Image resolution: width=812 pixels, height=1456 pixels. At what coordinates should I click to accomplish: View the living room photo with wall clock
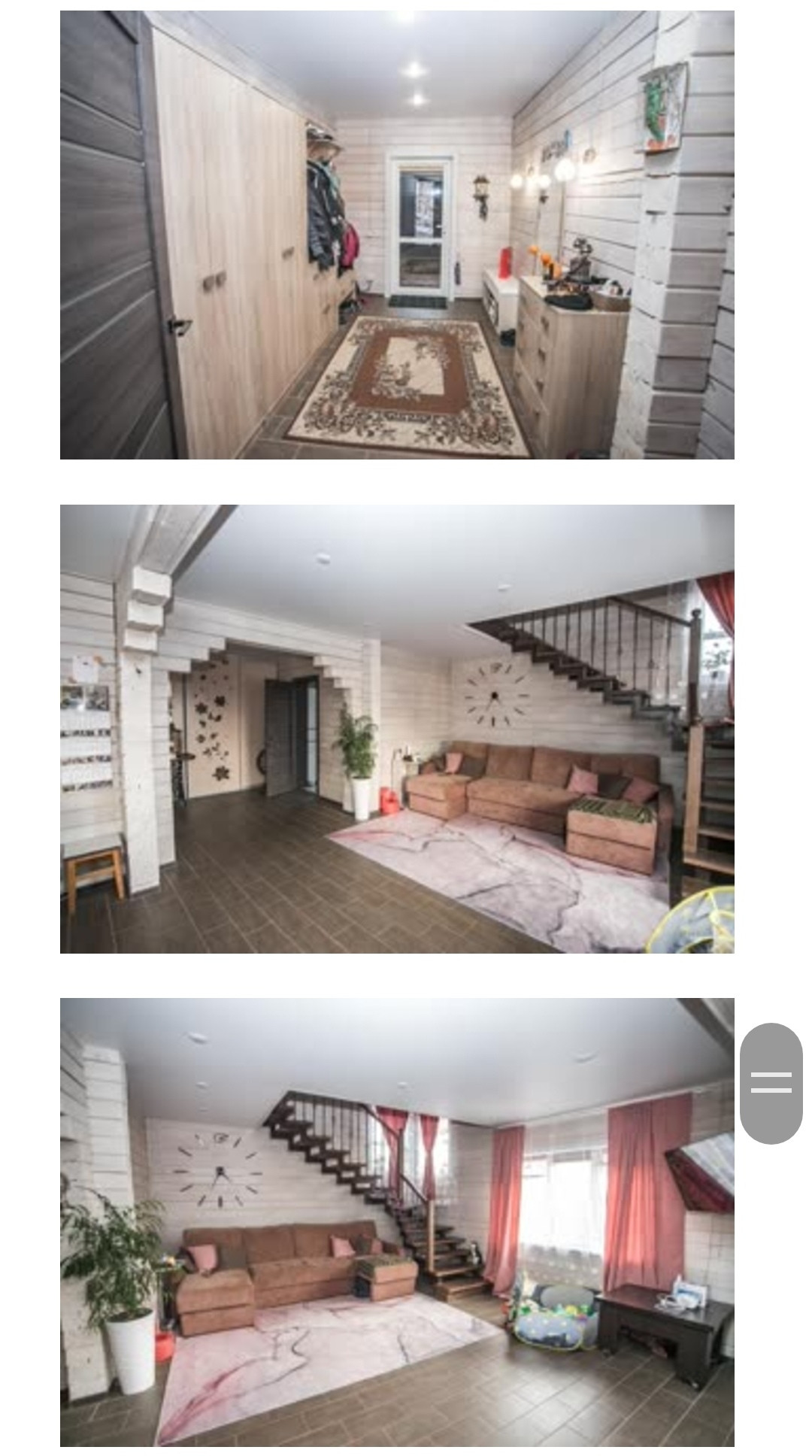pos(397,729)
